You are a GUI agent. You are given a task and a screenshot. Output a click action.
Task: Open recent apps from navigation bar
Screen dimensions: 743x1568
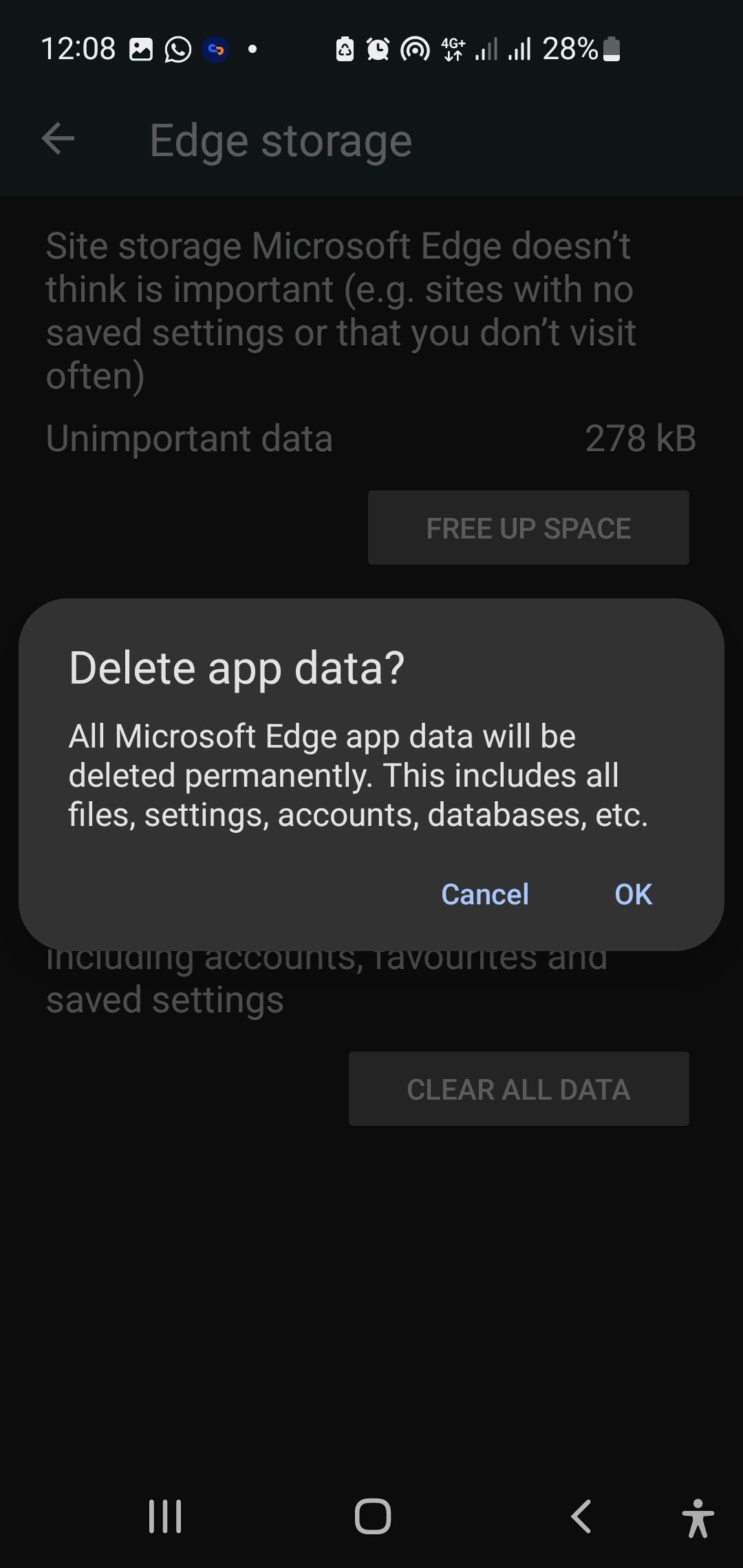click(x=165, y=1516)
